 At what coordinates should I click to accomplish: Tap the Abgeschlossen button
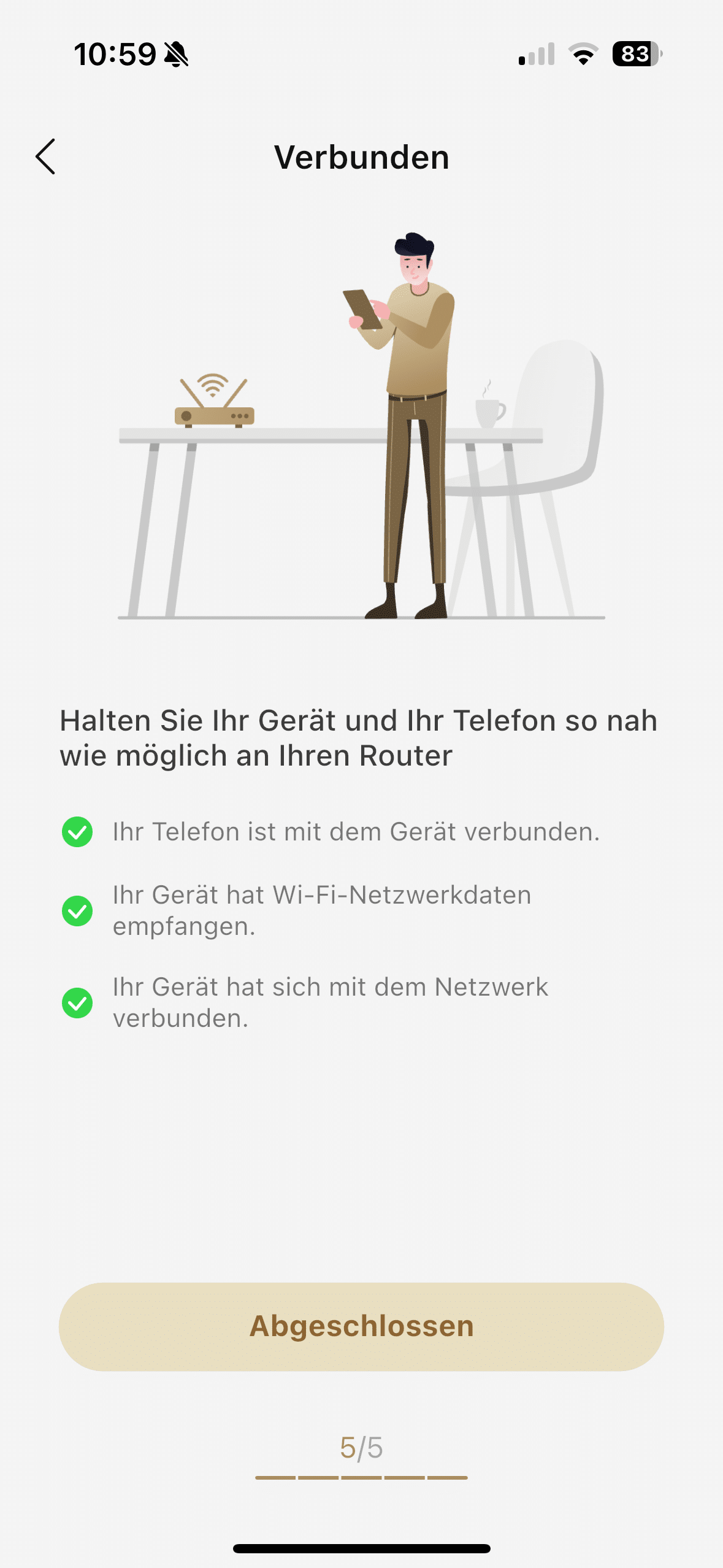[361, 1326]
